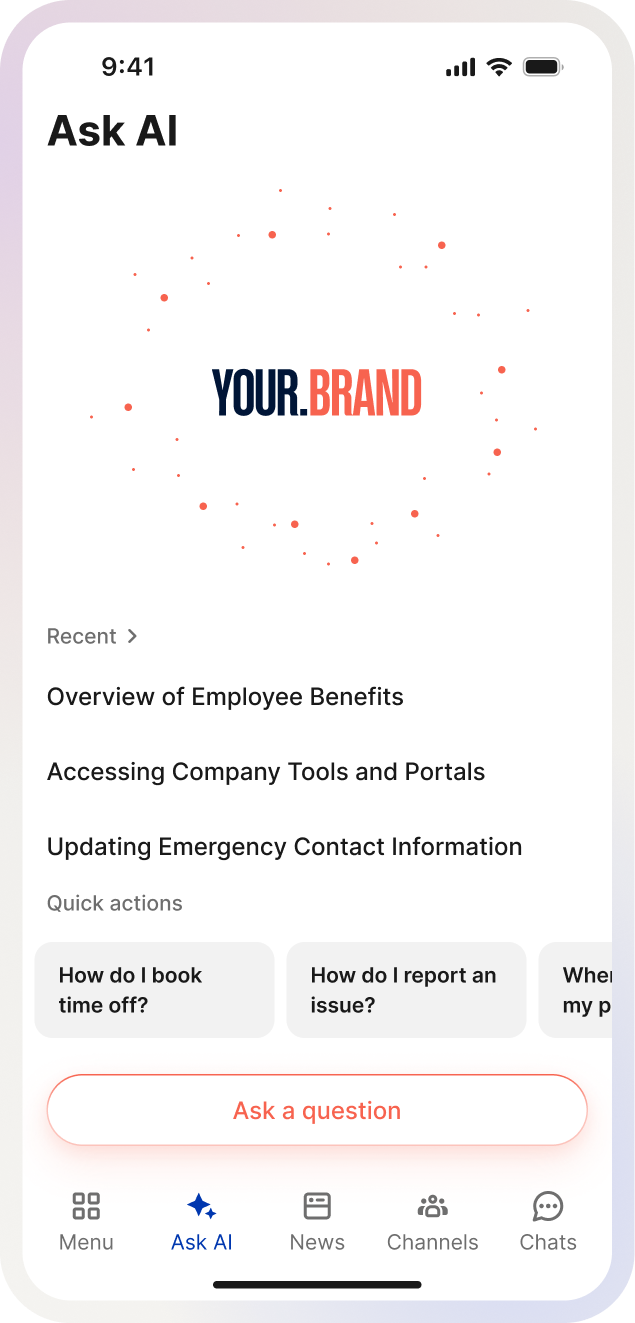Select the 'How do I book time off?' chip
The width and height of the screenshot is (635, 1323).
[154, 990]
